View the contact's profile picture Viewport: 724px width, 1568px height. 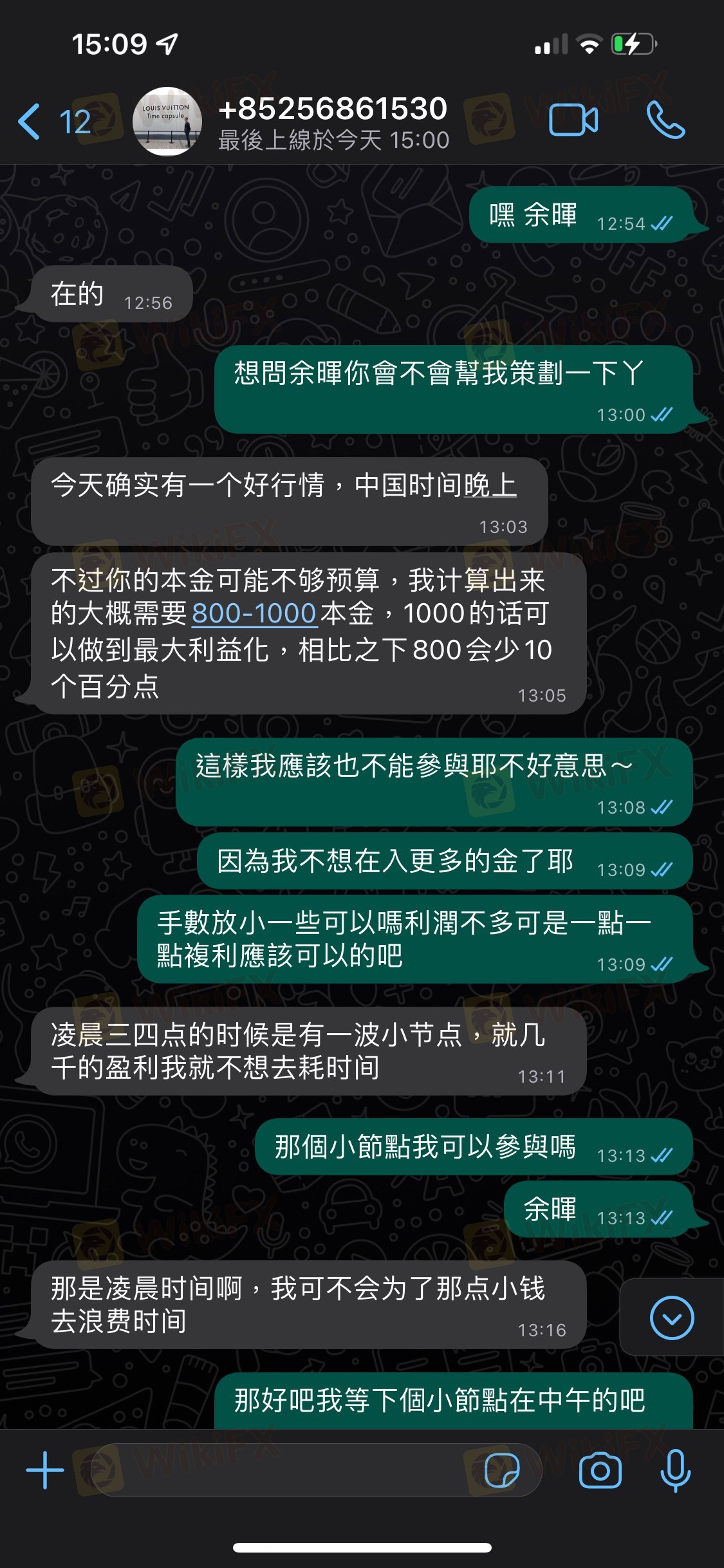point(167,122)
